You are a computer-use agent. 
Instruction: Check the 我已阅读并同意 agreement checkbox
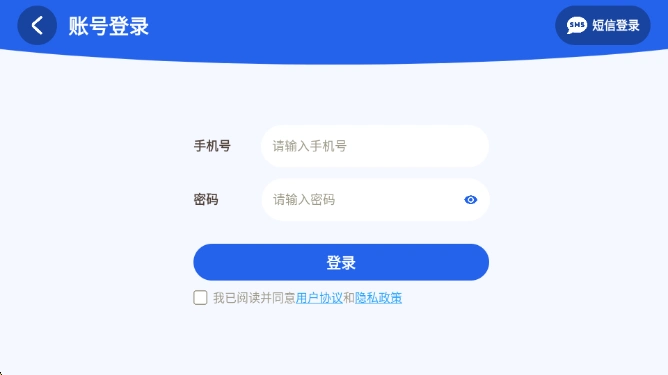pos(200,297)
